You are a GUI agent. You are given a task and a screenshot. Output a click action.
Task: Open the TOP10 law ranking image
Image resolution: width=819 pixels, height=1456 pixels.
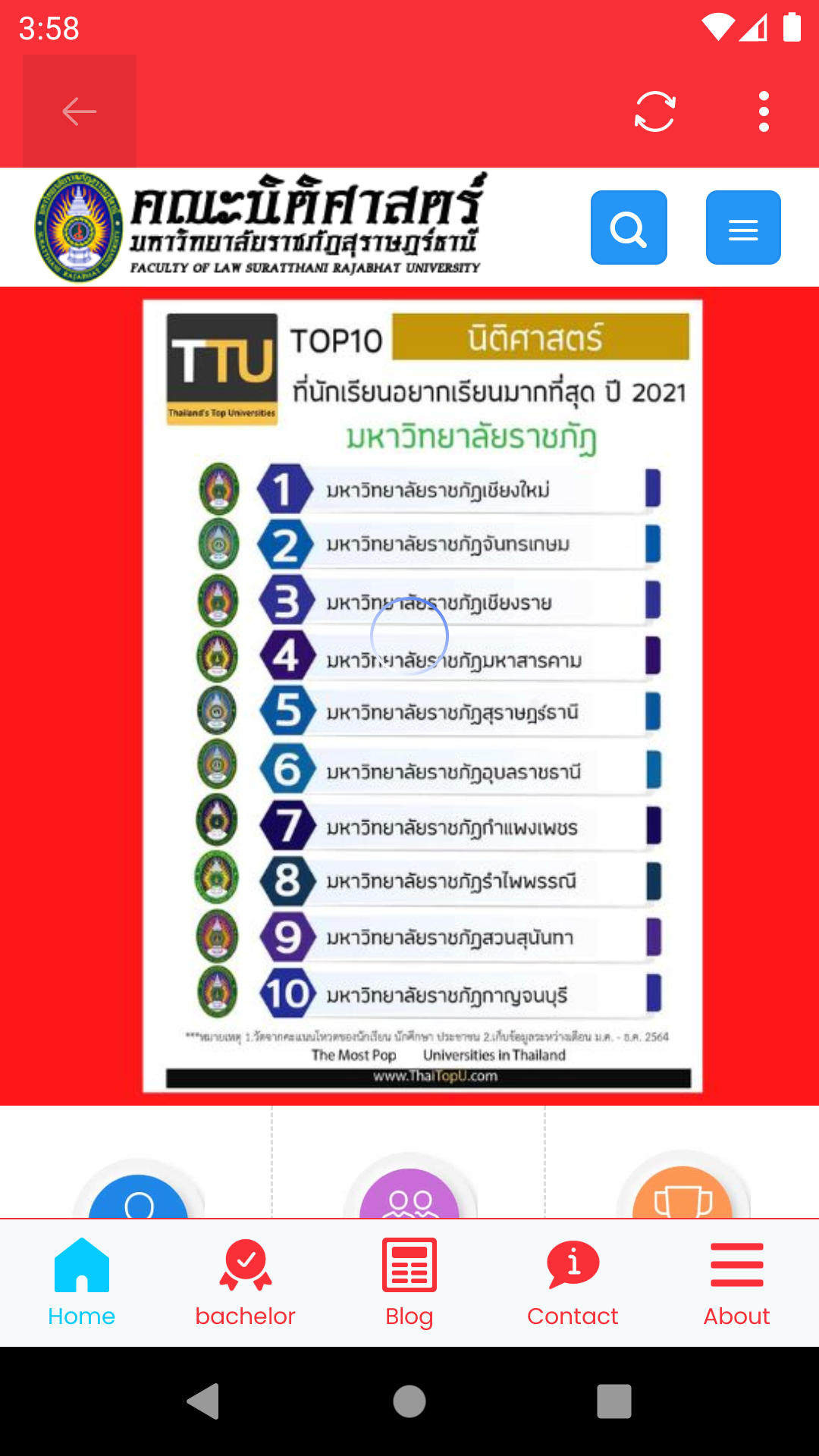tap(422, 695)
